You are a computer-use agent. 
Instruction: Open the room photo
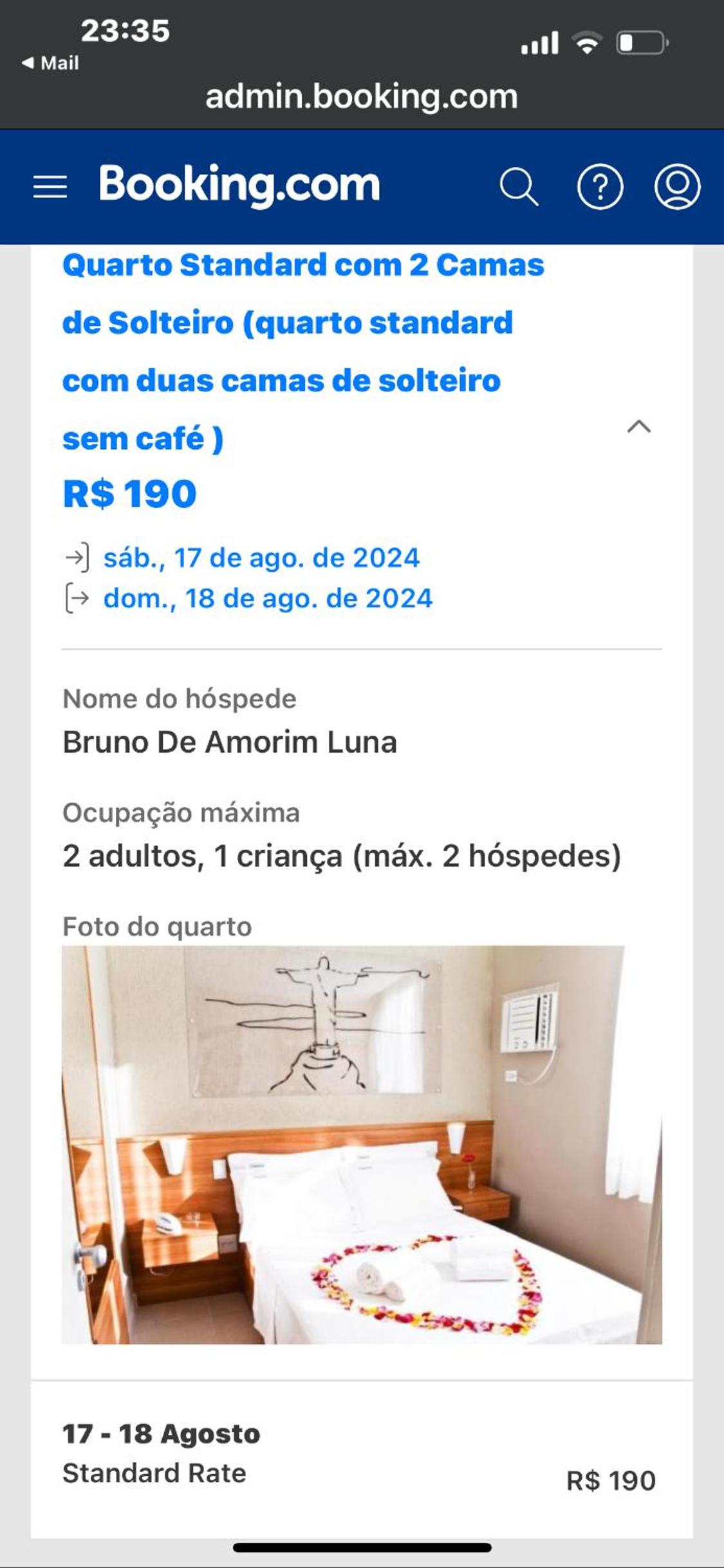pos(362,1145)
